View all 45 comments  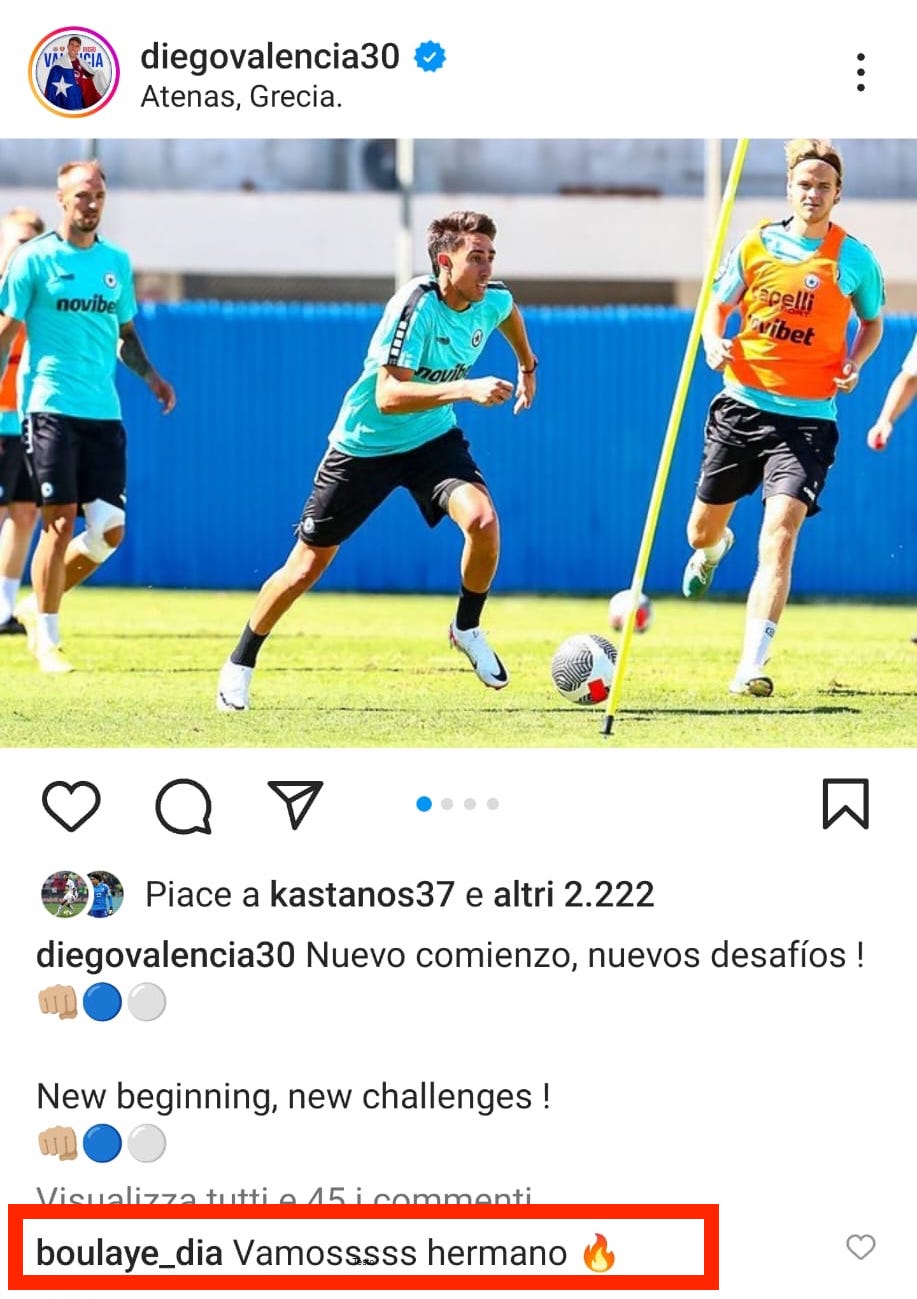pyautogui.click(x=284, y=1195)
